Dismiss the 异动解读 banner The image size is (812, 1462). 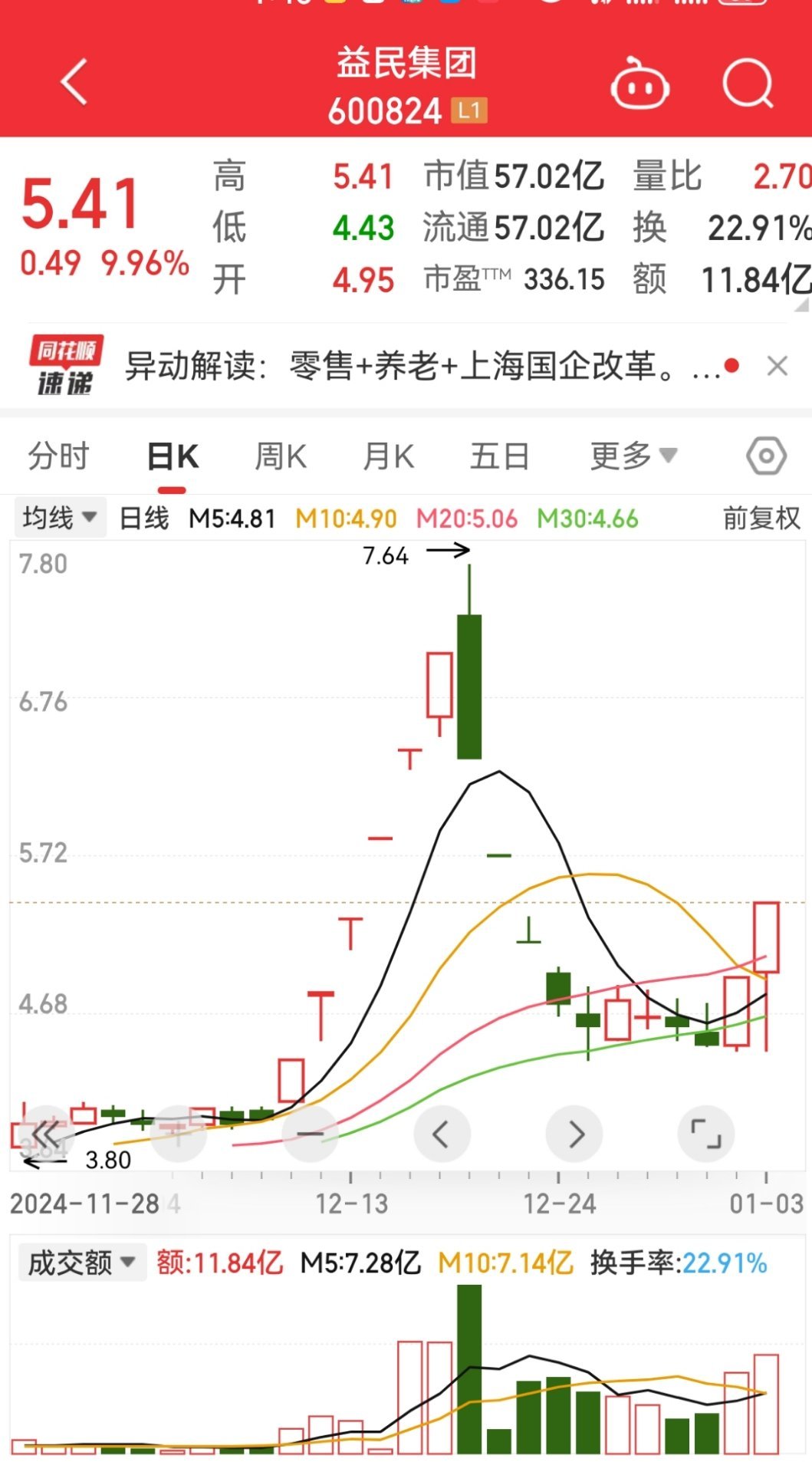[777, 366]
